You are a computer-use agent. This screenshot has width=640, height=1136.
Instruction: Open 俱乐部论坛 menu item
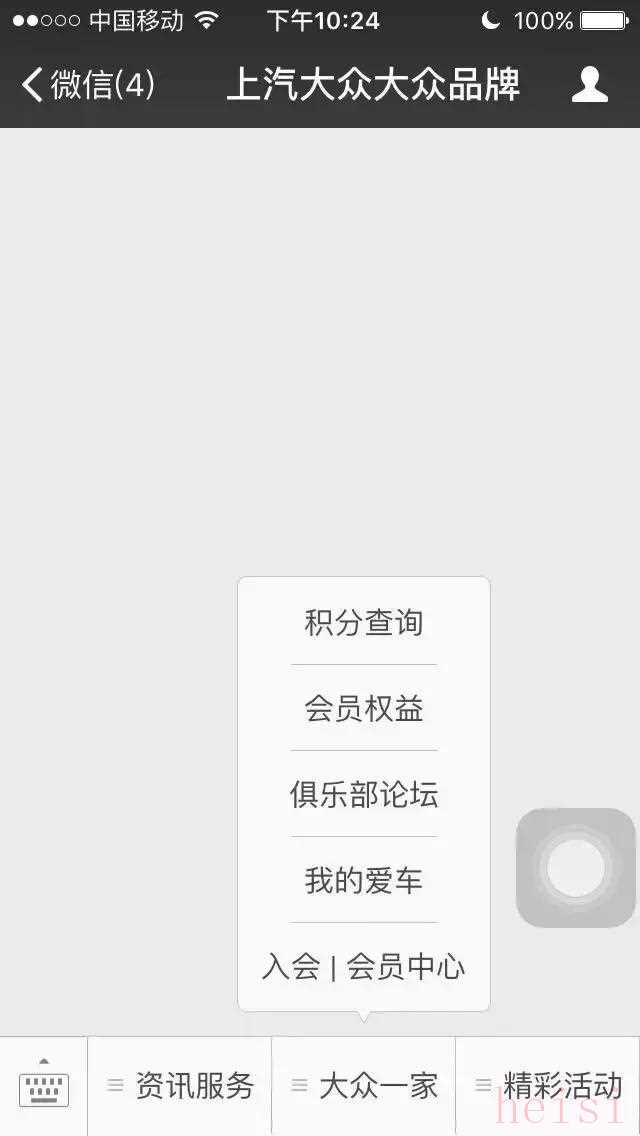[x=364, y=794]
